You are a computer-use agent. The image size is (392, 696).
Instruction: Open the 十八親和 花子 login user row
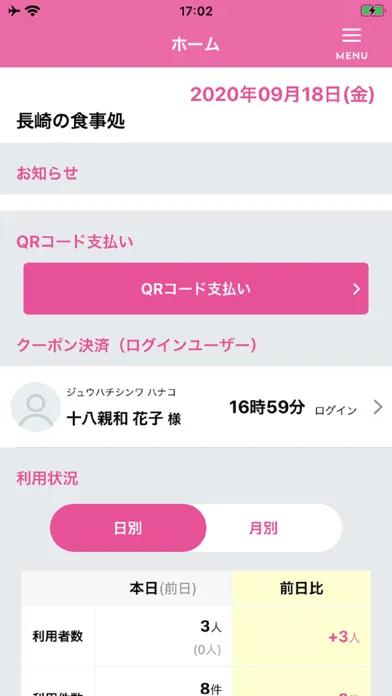click(x=196, y=407)
